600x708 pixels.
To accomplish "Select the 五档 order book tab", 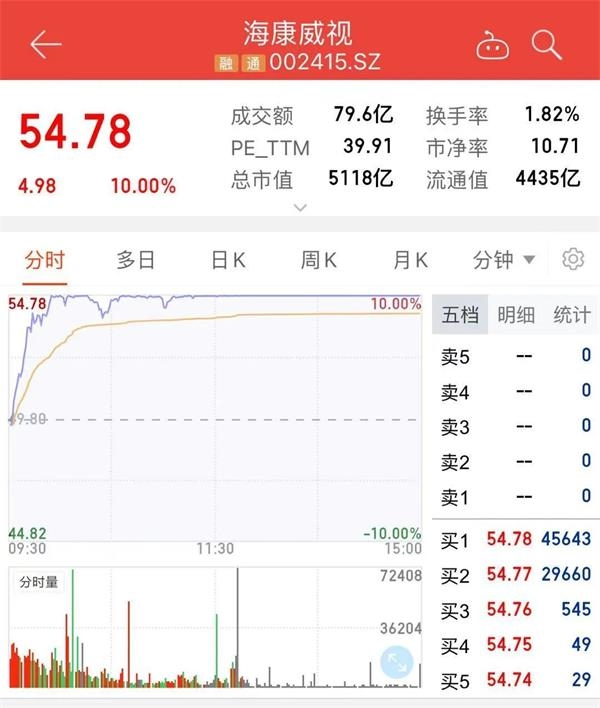I will pyautogui.click(x=460, y=315).
